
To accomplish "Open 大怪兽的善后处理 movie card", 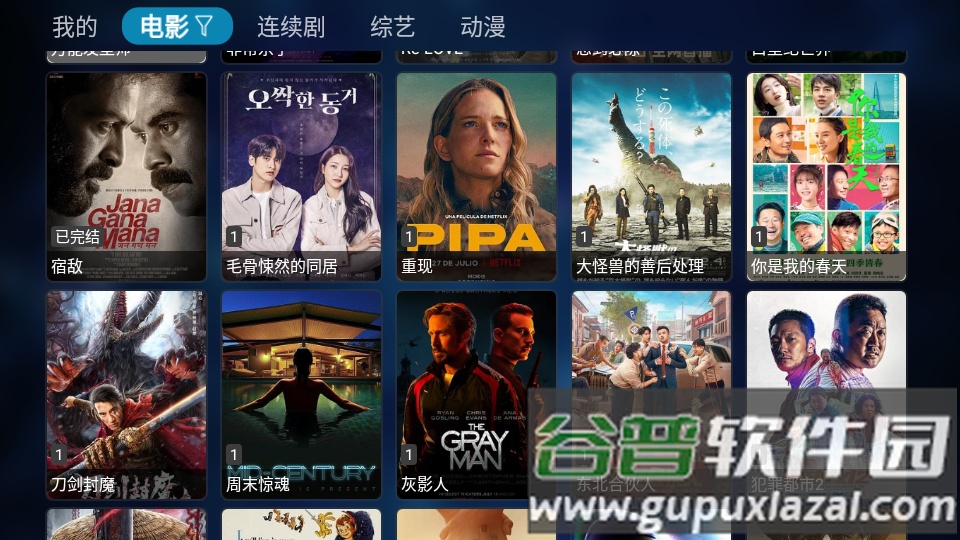I will [x=651, y=176].
